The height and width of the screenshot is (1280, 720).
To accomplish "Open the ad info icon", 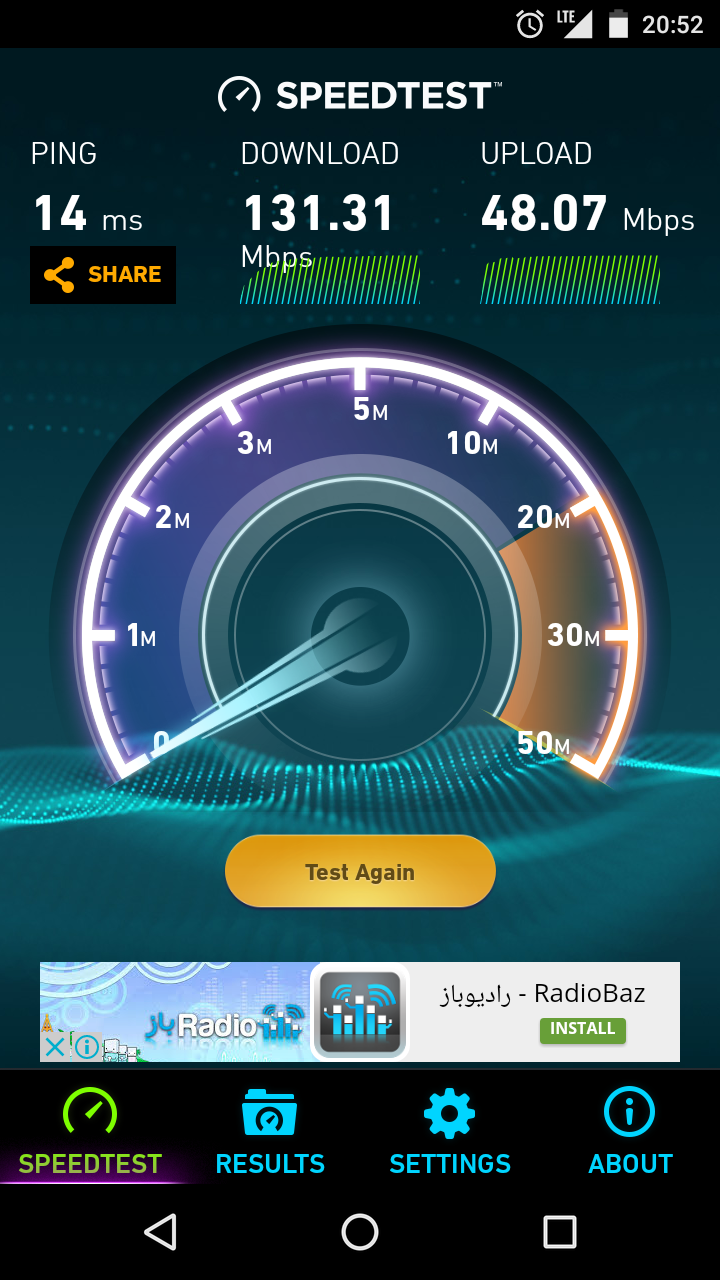I will (87, 1047).
